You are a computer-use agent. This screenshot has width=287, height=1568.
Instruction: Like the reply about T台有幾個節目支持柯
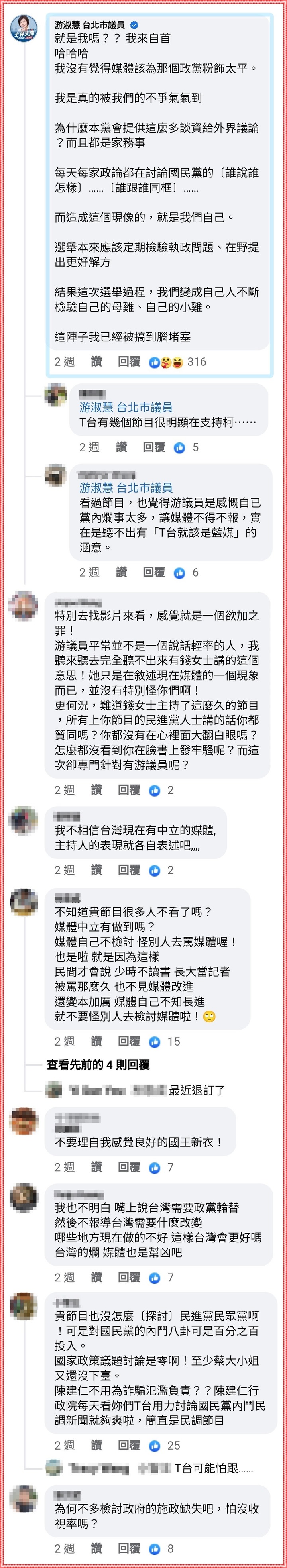(121, 447)
